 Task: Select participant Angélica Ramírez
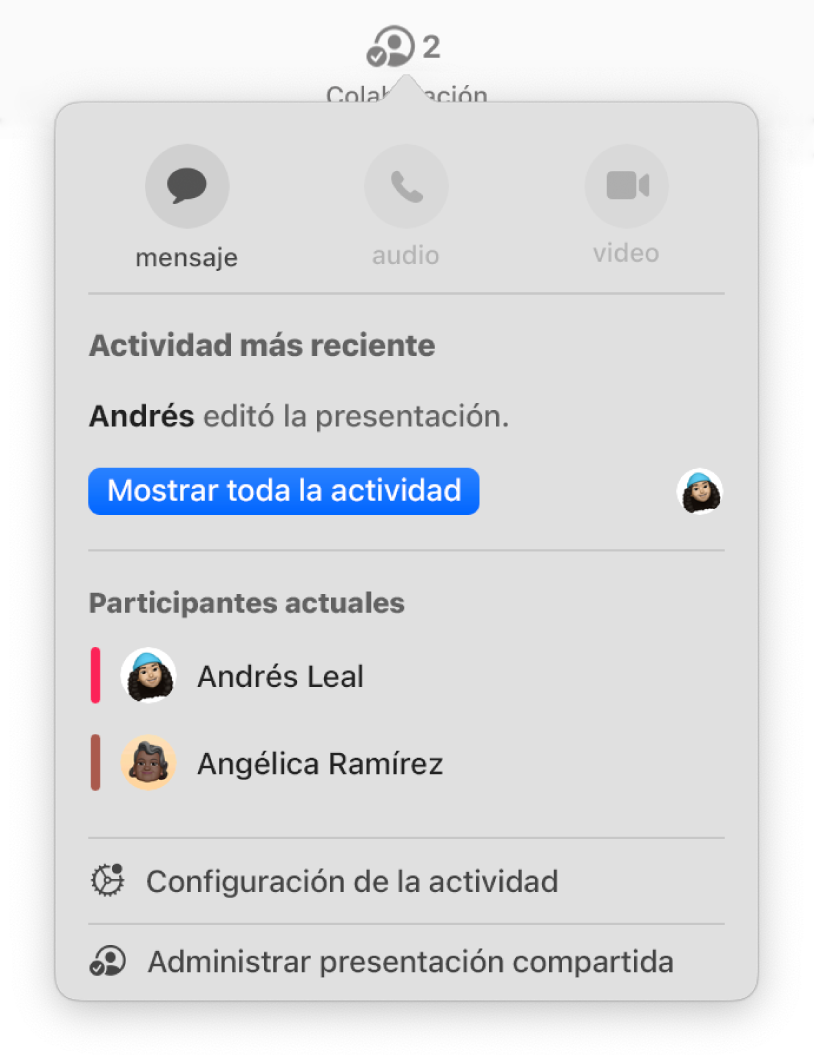tap(319, 764)
